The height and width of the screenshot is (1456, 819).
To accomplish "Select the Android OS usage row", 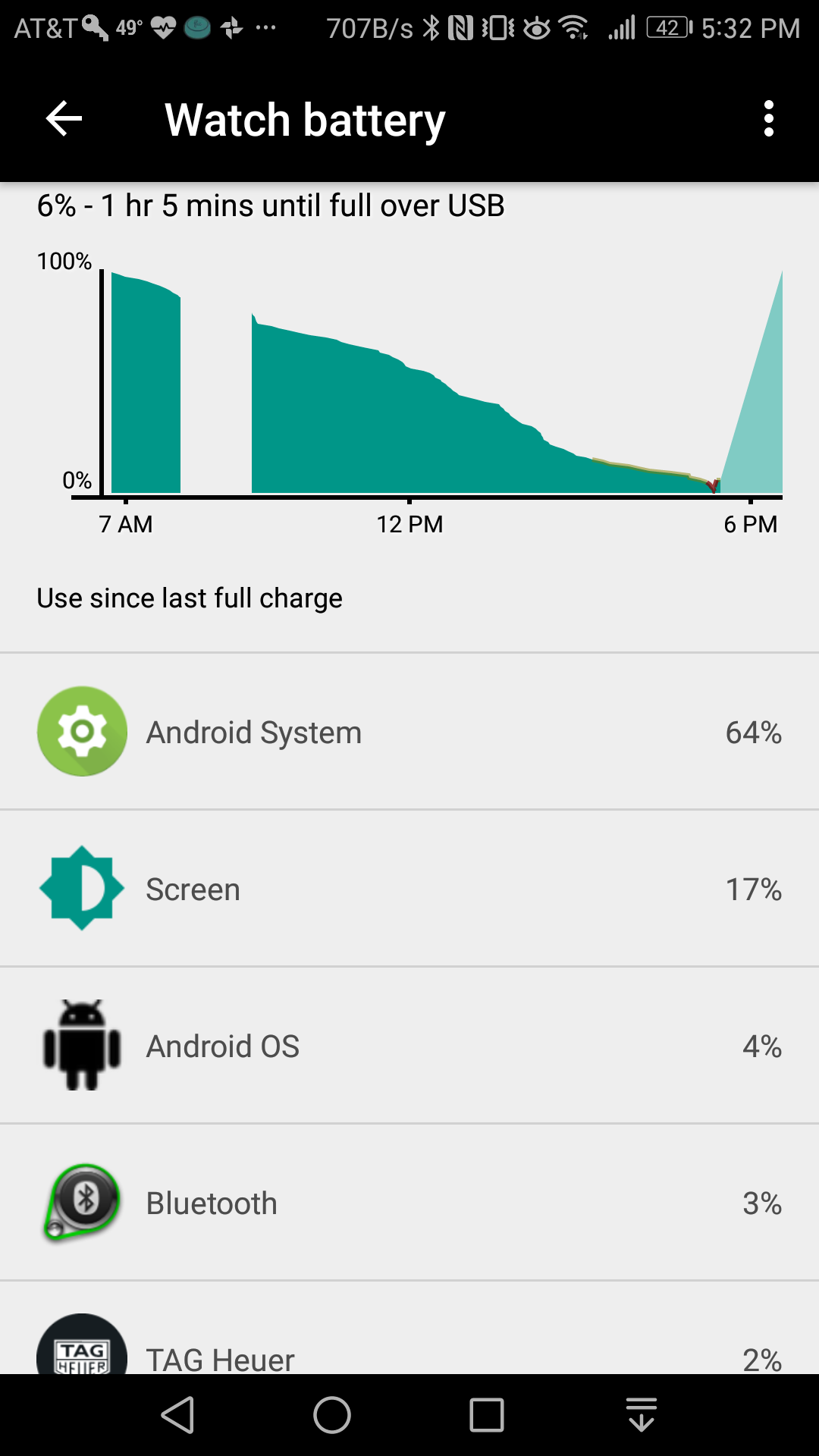I will pos(409,1046).
